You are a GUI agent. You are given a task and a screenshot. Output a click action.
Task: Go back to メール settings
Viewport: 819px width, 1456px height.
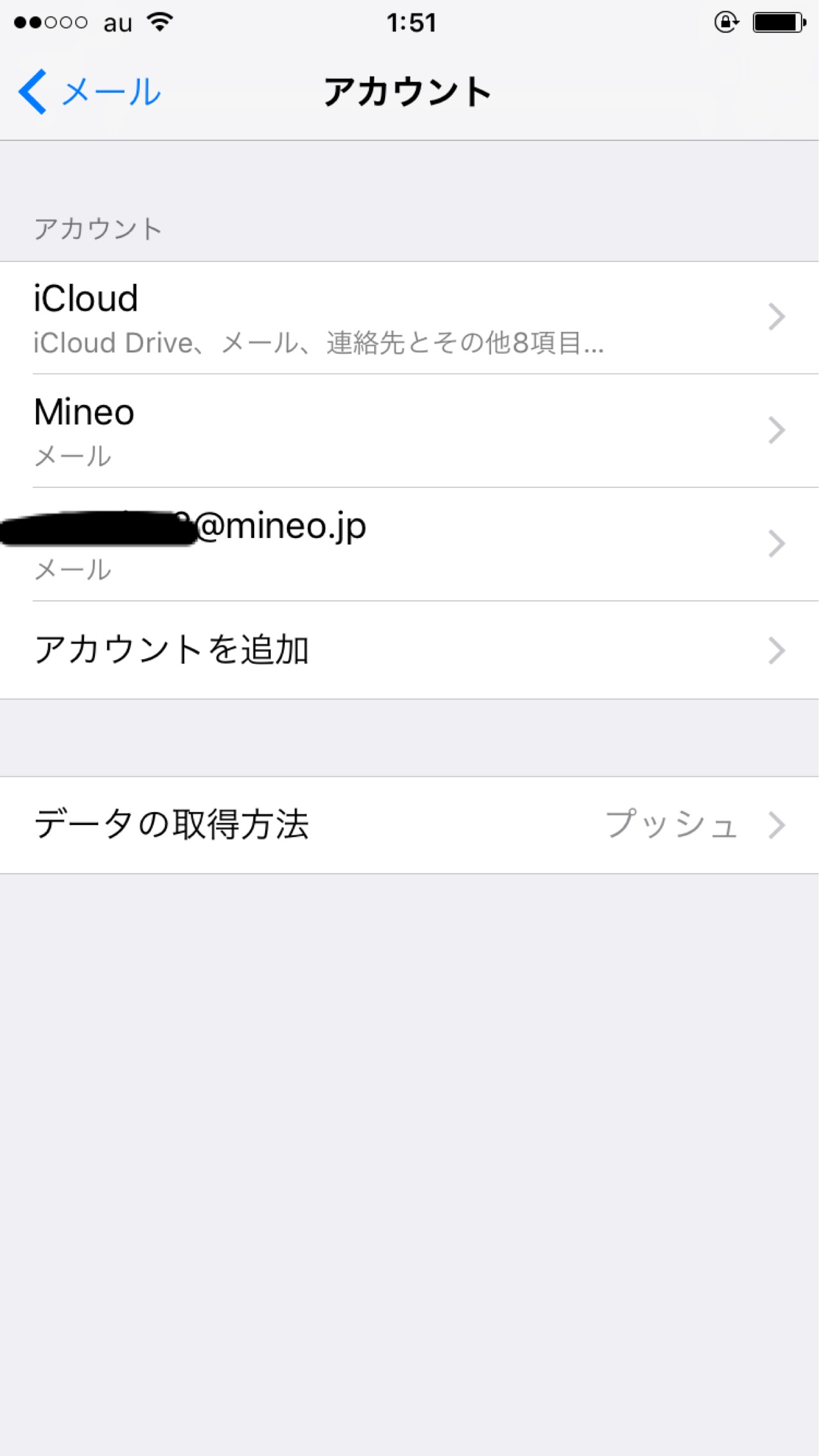click(x=90, y=92)
